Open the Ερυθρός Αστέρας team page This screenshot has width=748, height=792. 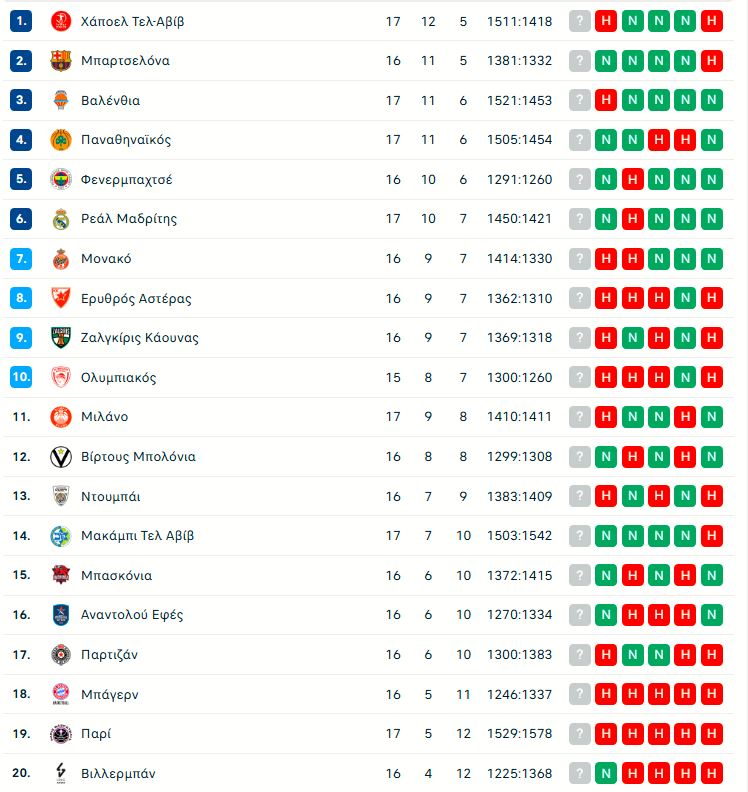point(136,298)
